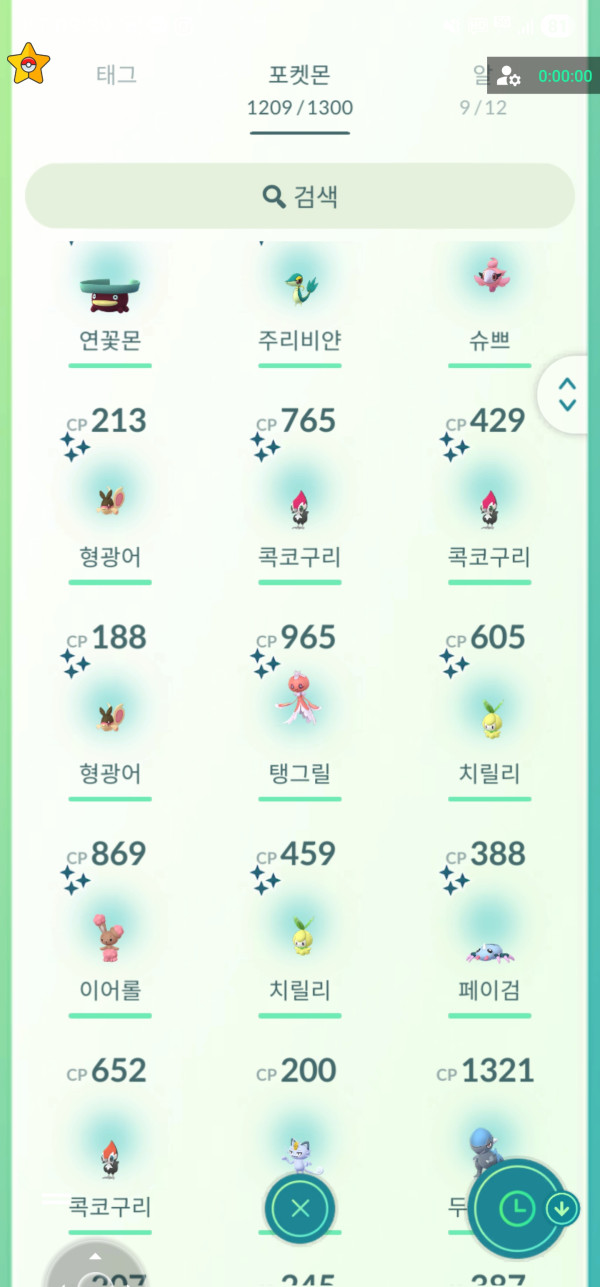The image size is (600, 1287).
Task: Open the 주리비얀 Pokémon
Action: pyautogui.click(x=300, y=295)
